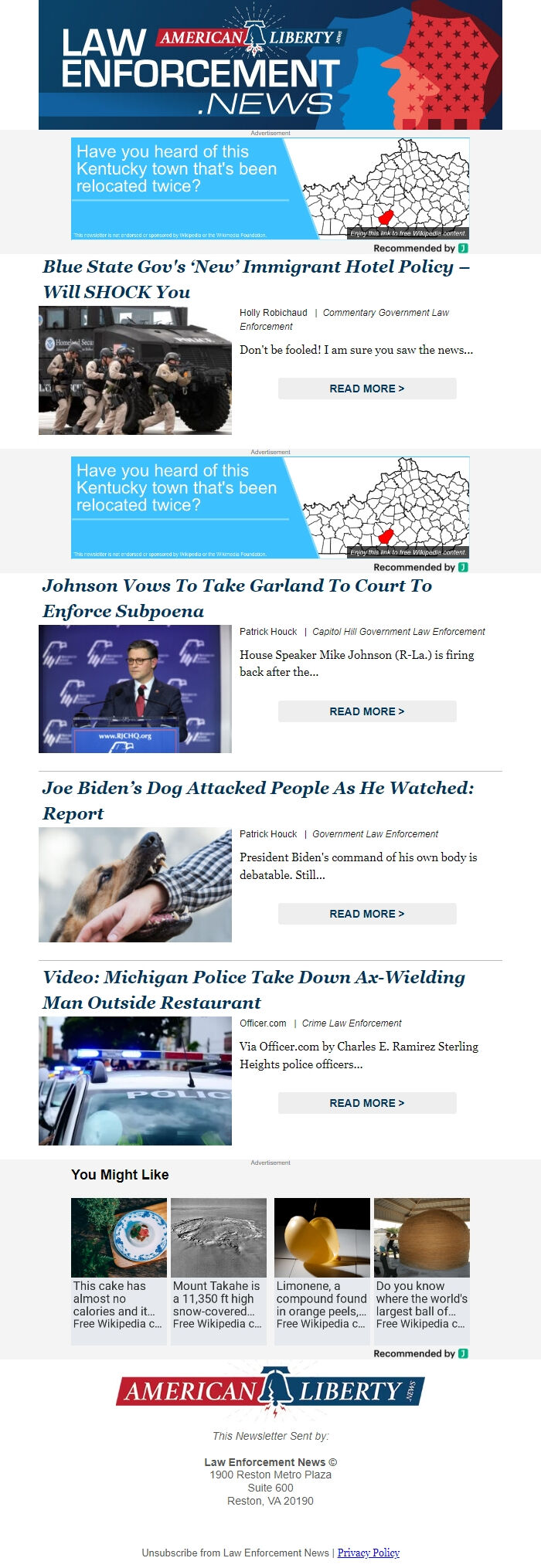This screenshot has width=541, height=1568.
Task: Open the dog biting arm photo
Action: [x=135, y=885]
